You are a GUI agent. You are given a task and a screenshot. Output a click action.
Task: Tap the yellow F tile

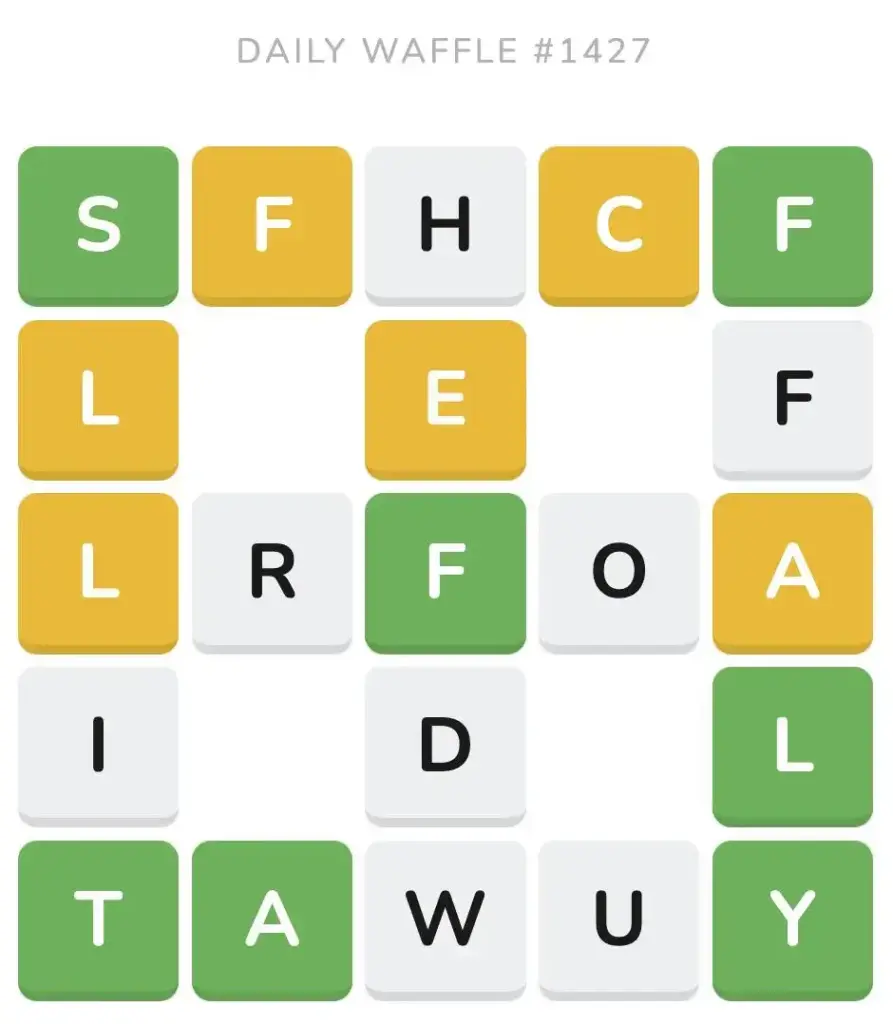(272, 225)
